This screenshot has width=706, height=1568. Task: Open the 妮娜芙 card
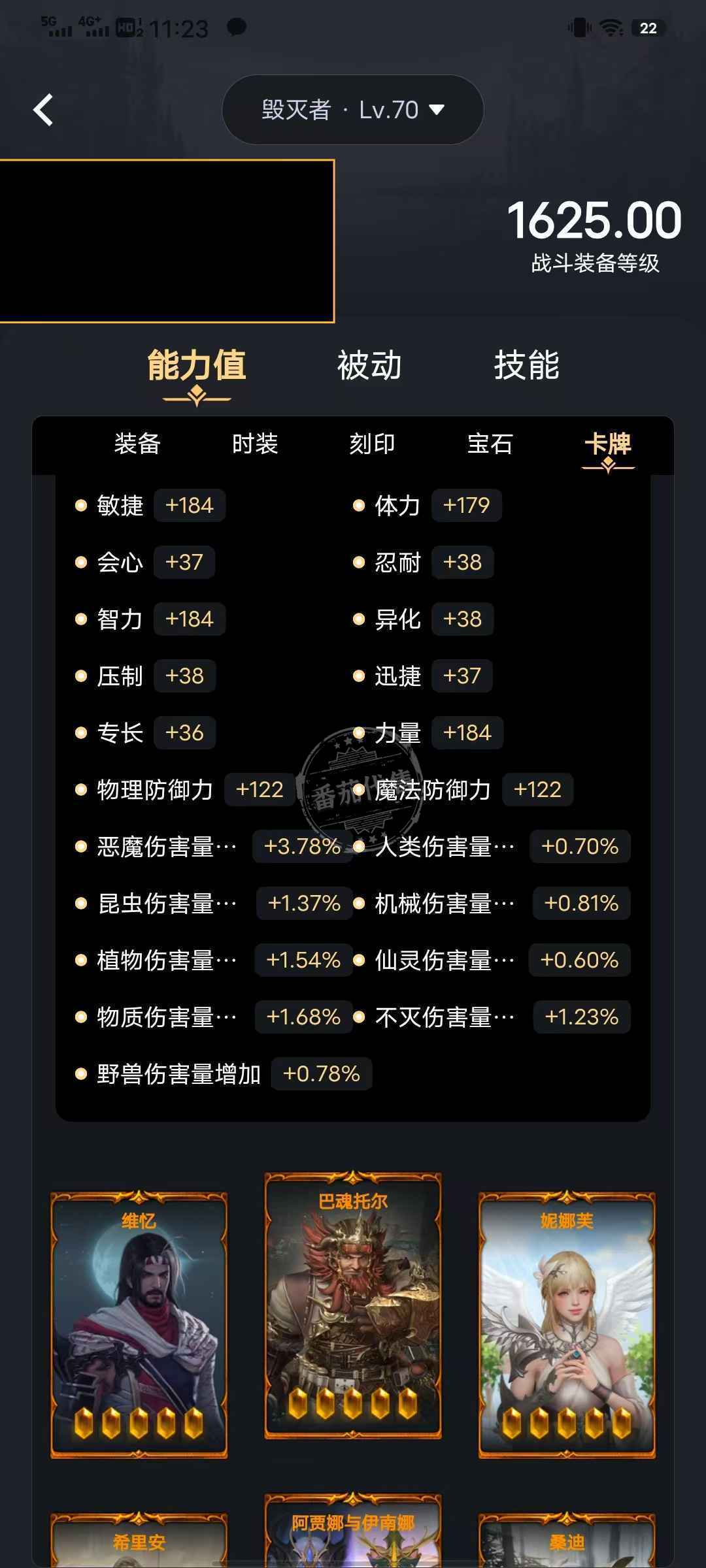coord(567,1326)
